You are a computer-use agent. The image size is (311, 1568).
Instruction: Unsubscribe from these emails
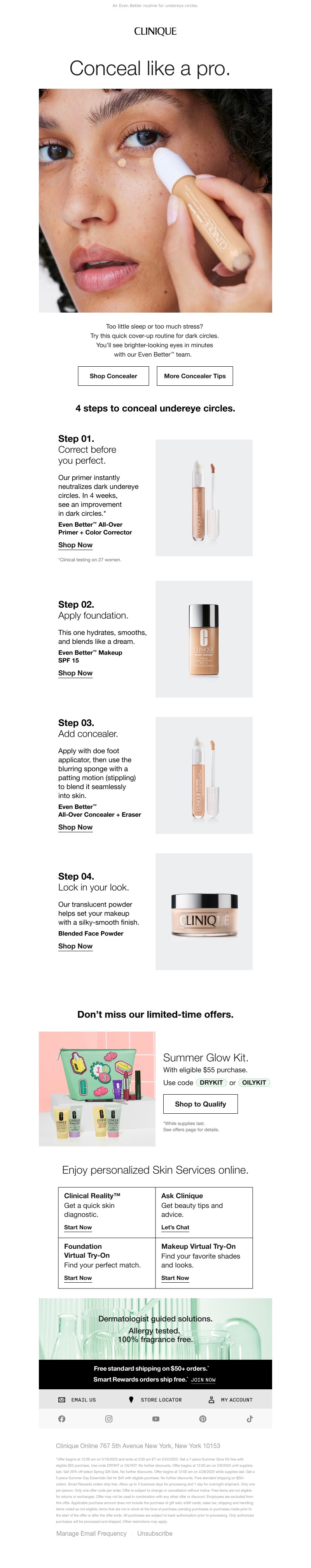(x=154, y=1533)
